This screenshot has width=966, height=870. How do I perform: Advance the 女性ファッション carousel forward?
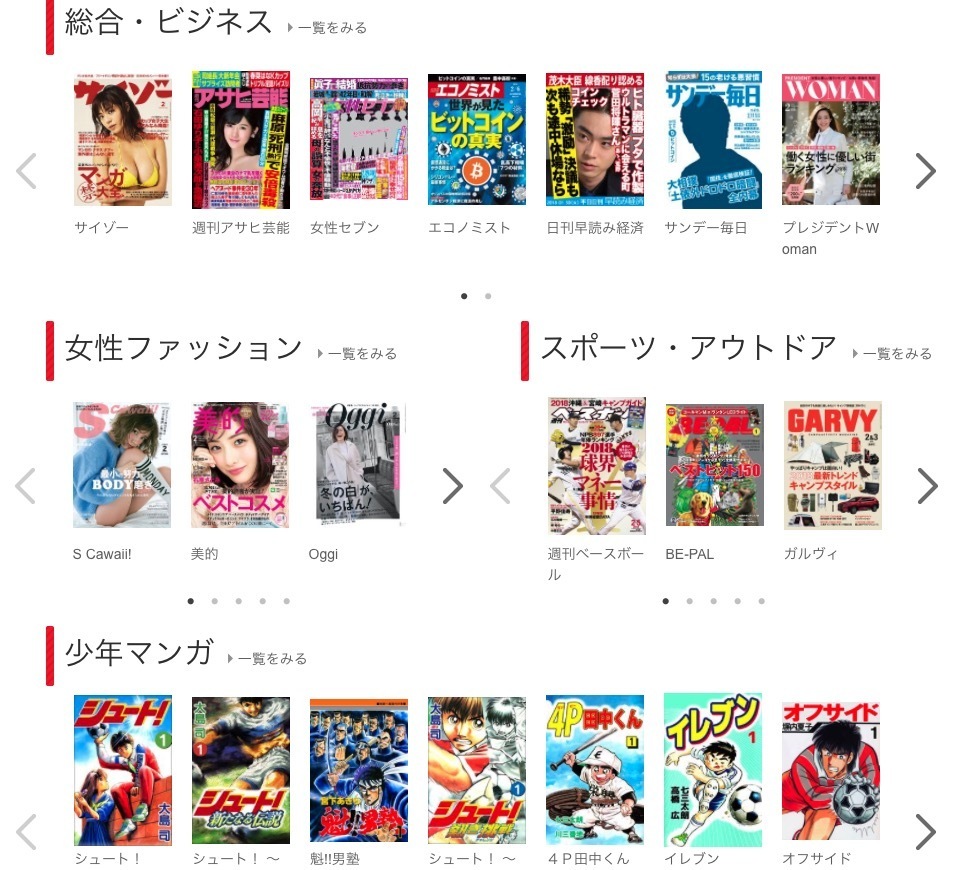coord(452,486)
